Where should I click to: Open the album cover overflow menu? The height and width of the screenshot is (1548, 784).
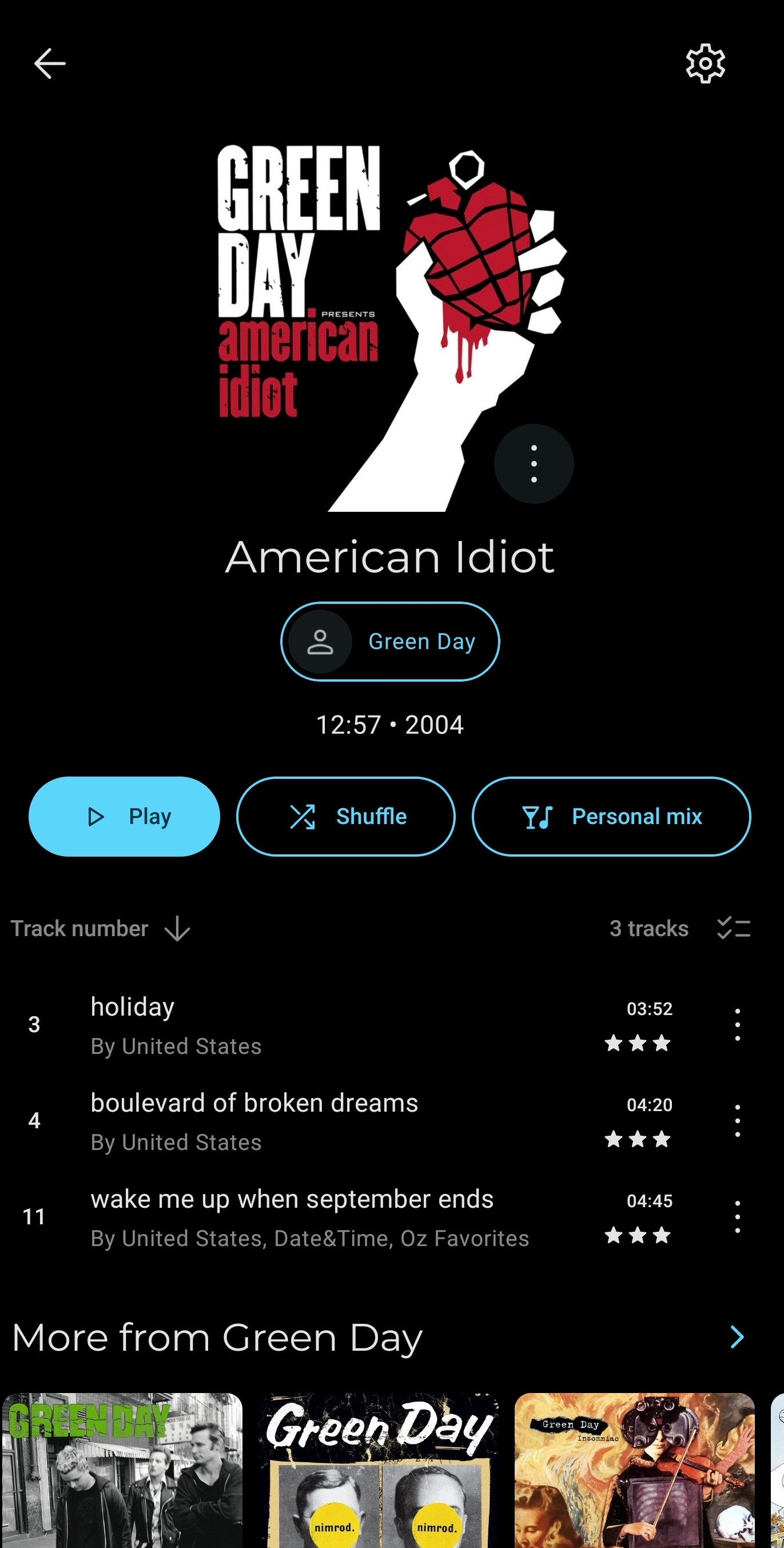click(534, 463)
